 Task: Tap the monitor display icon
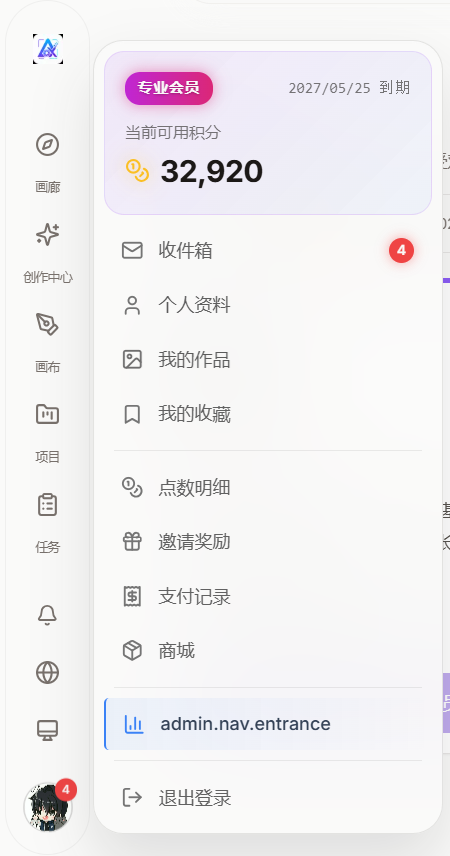[48, 730]
